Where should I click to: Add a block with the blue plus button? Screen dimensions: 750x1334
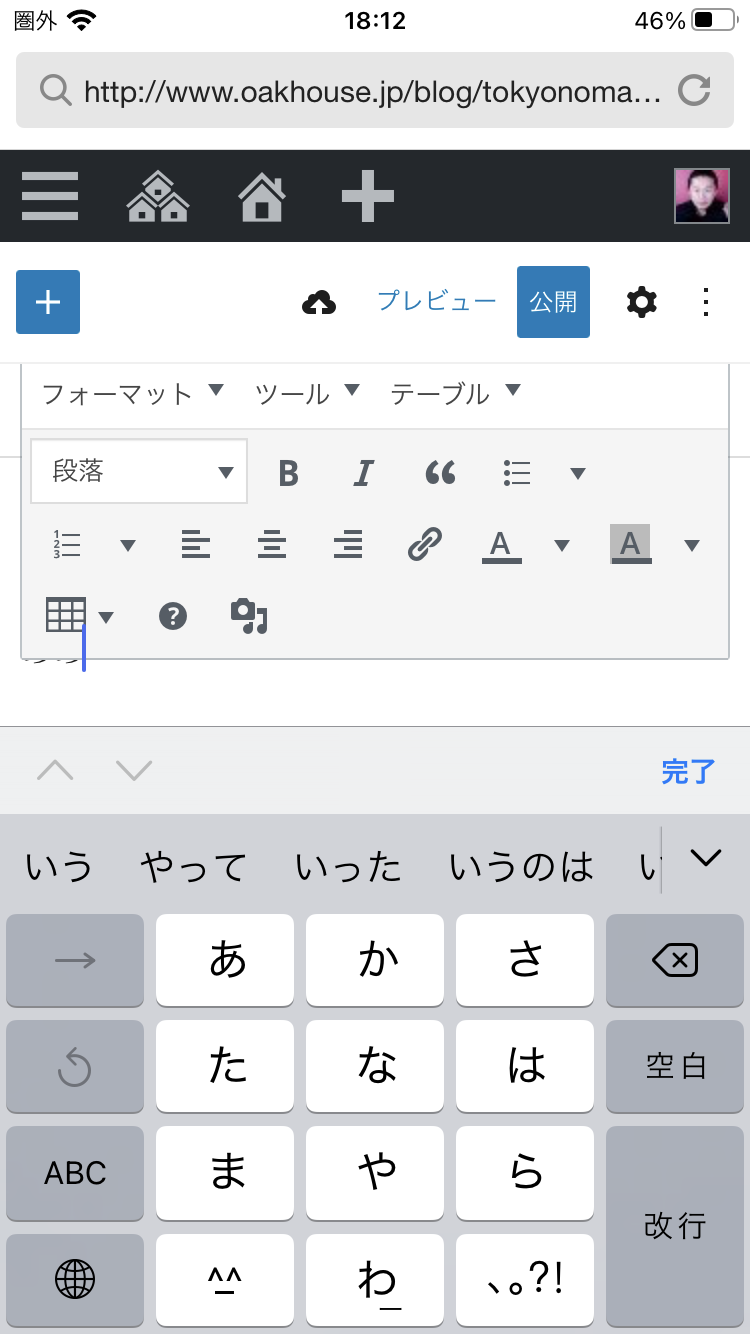point(48,302)
